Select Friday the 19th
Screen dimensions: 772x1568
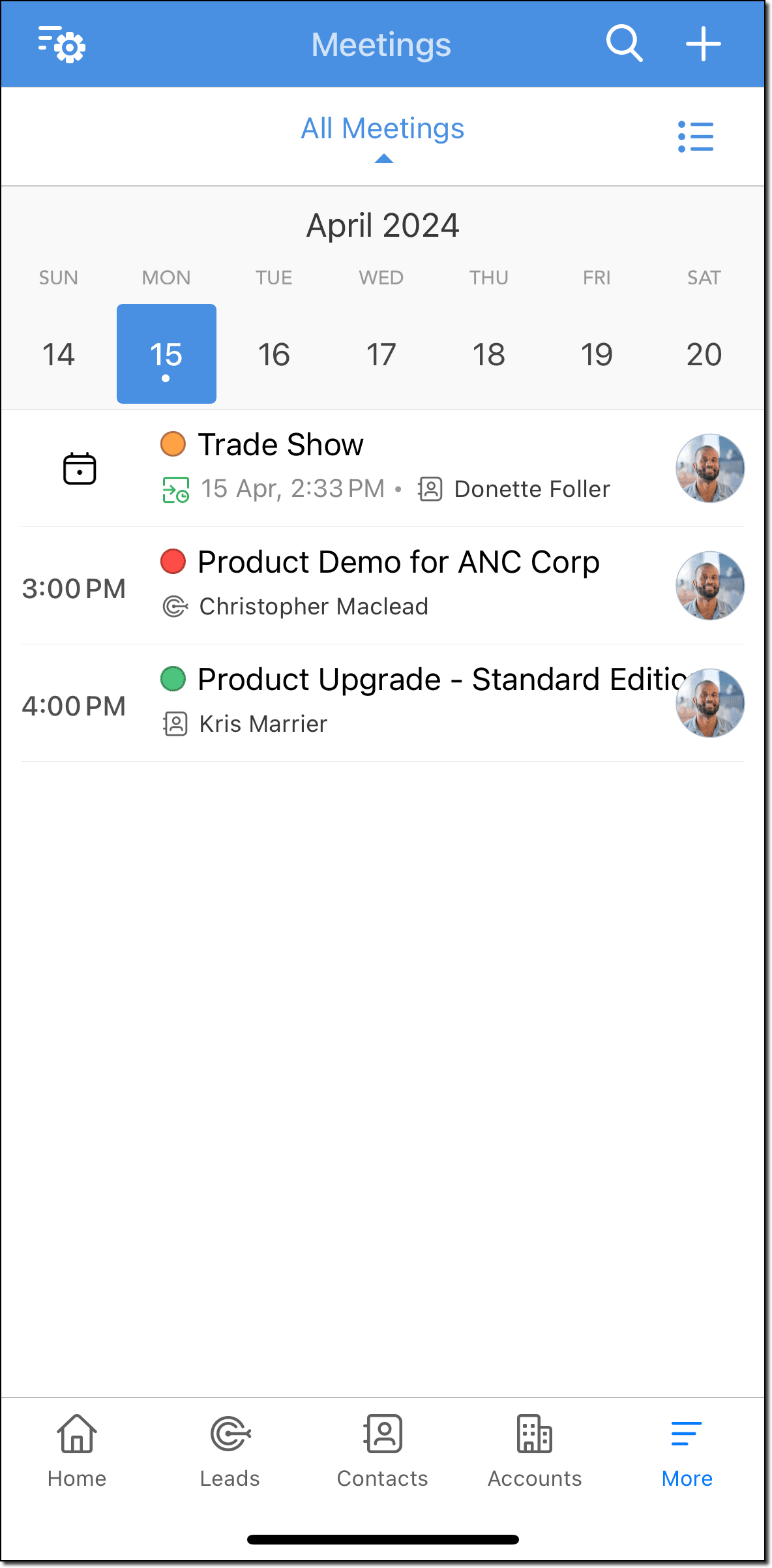click(597, 354)
